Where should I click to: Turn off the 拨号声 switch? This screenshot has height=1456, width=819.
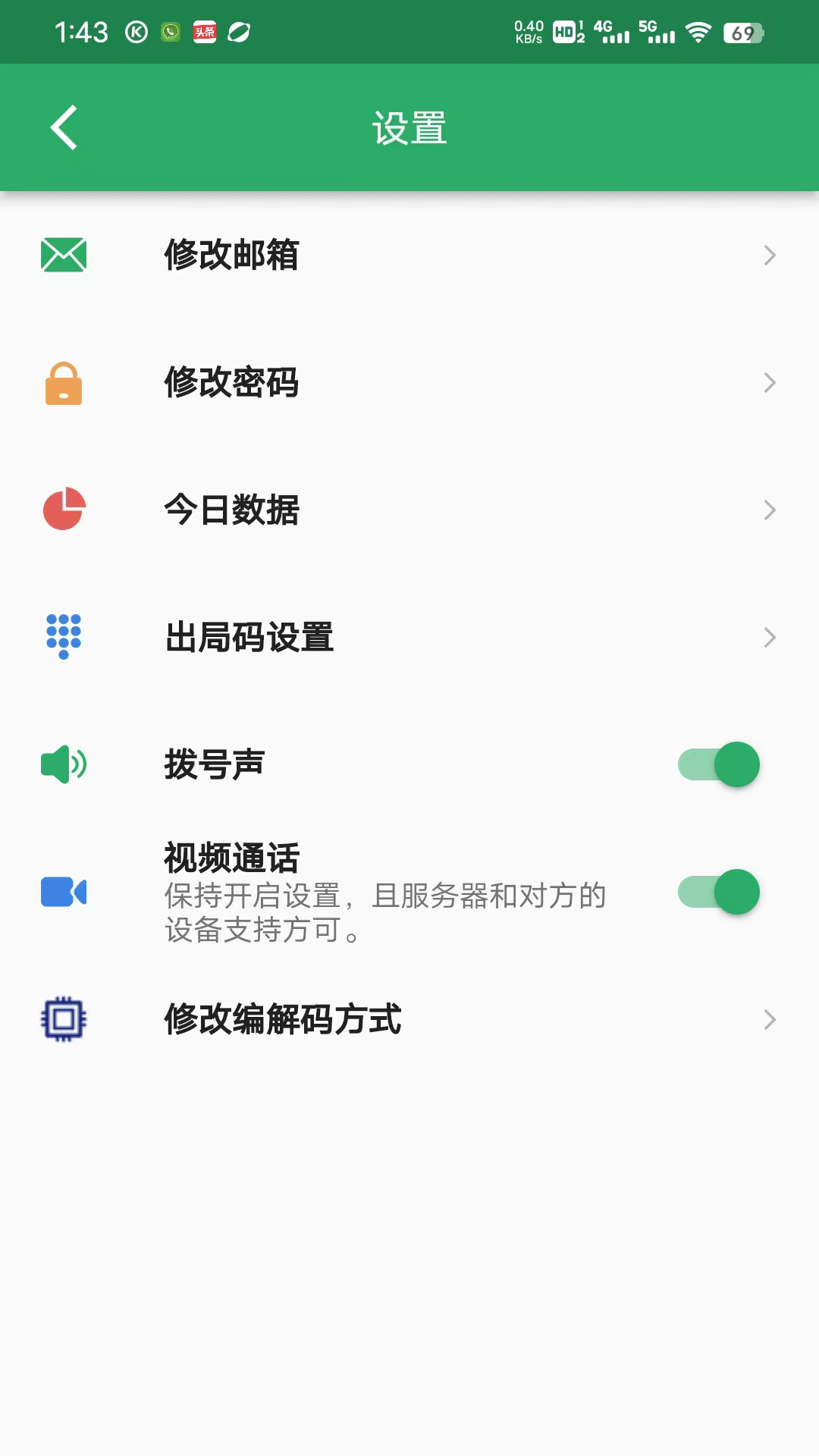(718, 764)
